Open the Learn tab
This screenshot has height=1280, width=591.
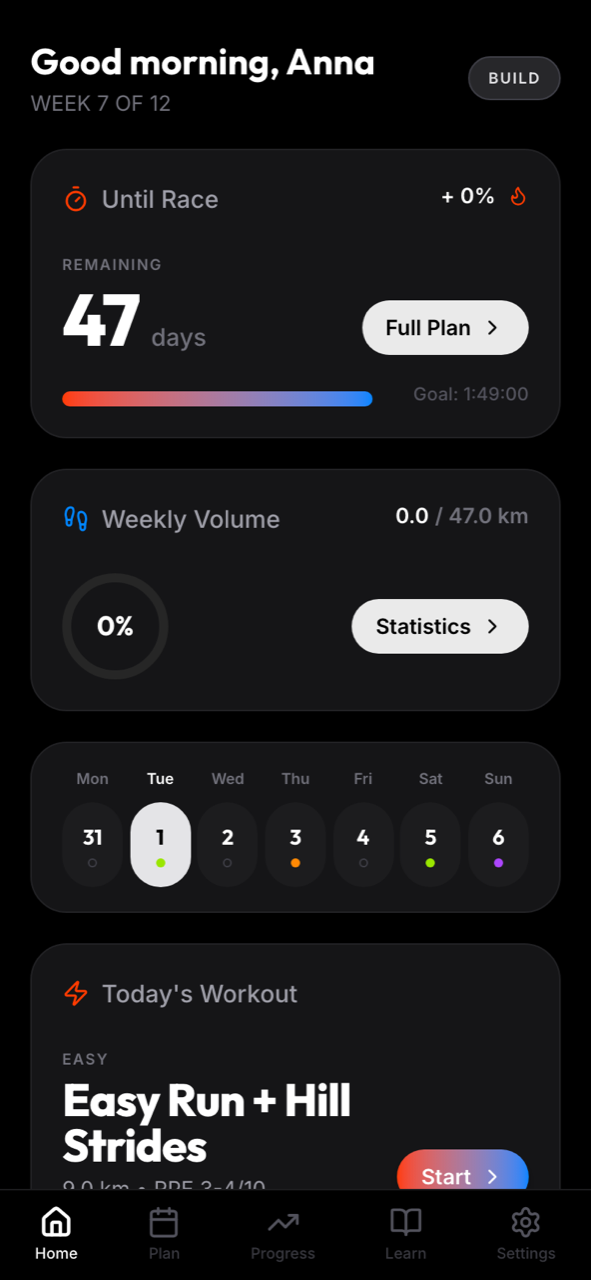coord(405,1234)
